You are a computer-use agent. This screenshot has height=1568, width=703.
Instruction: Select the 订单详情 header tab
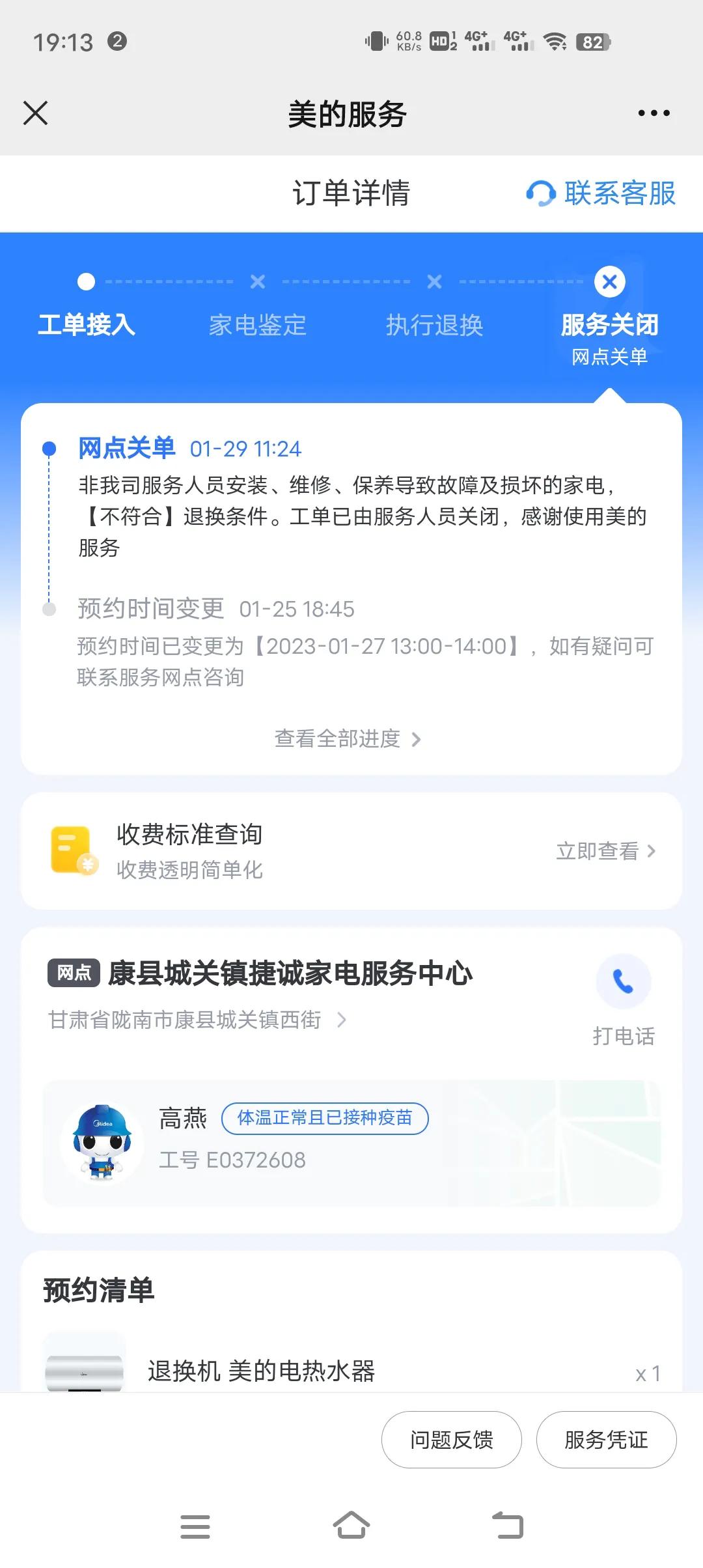point(351,193)
